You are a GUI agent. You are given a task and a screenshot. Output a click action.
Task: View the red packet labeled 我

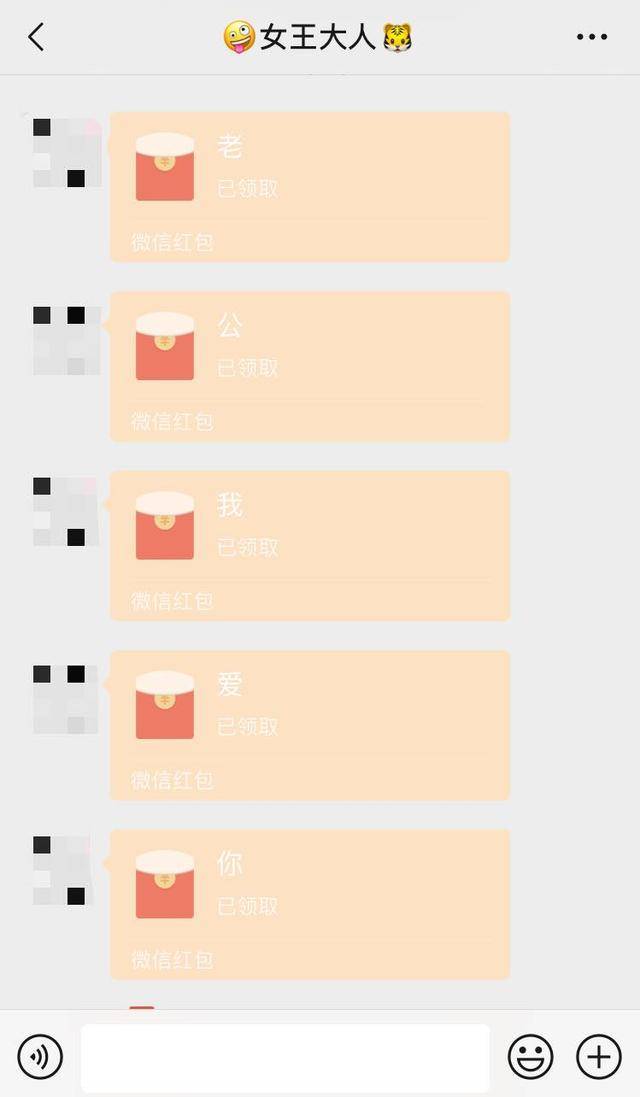point(310,546)
